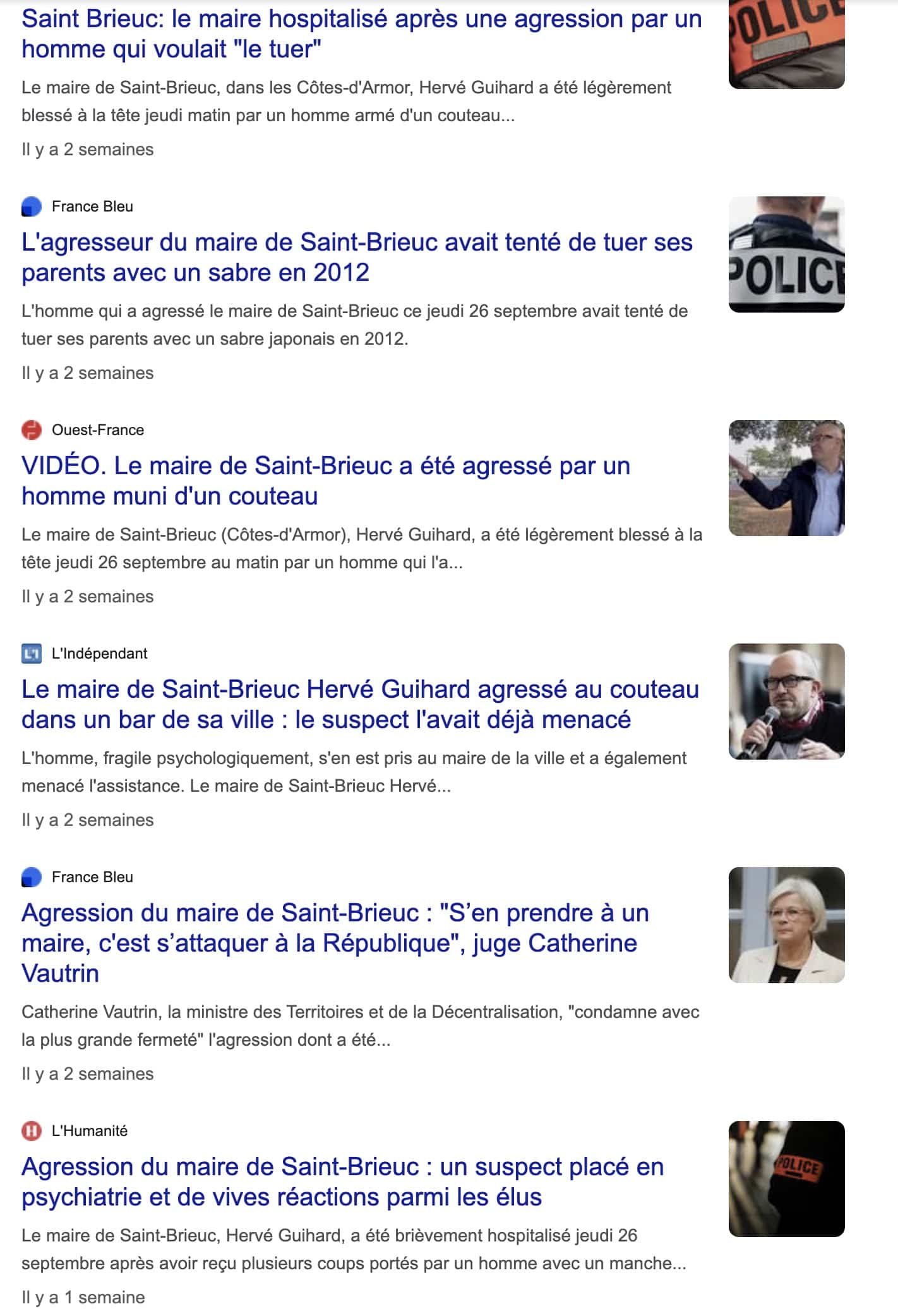
Task: Tap the Ouest-France video article thumbnail
Action: click(786, 478)
